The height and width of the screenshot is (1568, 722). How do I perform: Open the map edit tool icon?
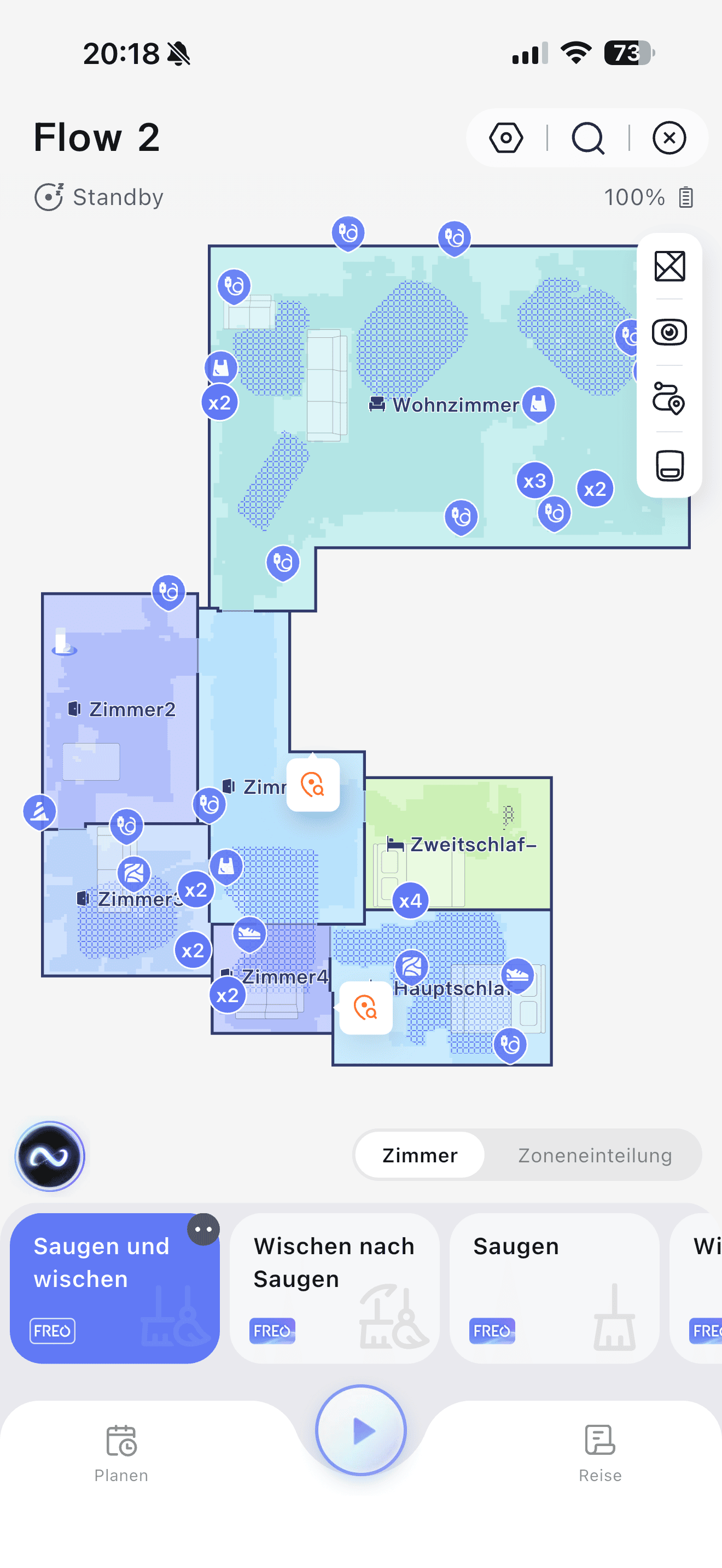point(669,266)
